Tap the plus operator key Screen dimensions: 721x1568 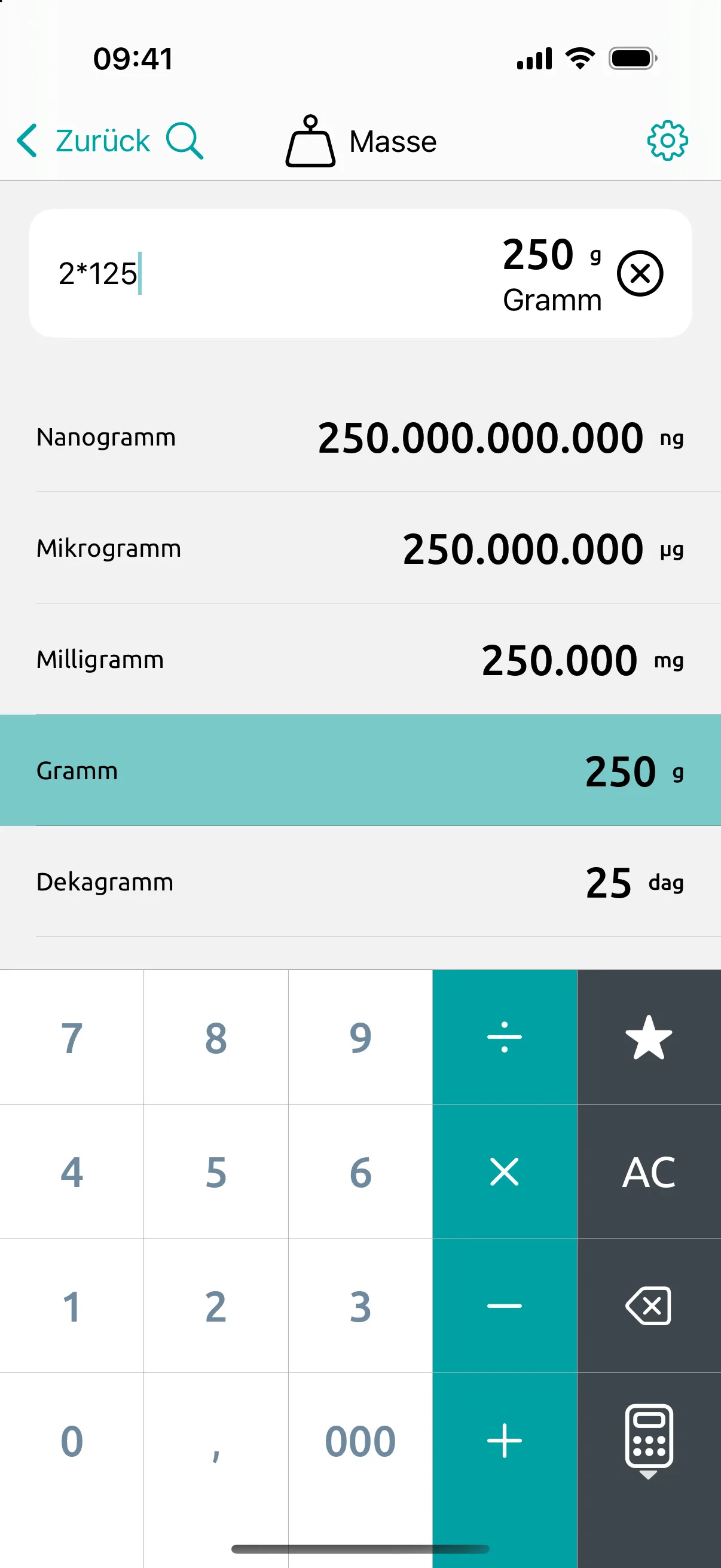(505, 1440)
